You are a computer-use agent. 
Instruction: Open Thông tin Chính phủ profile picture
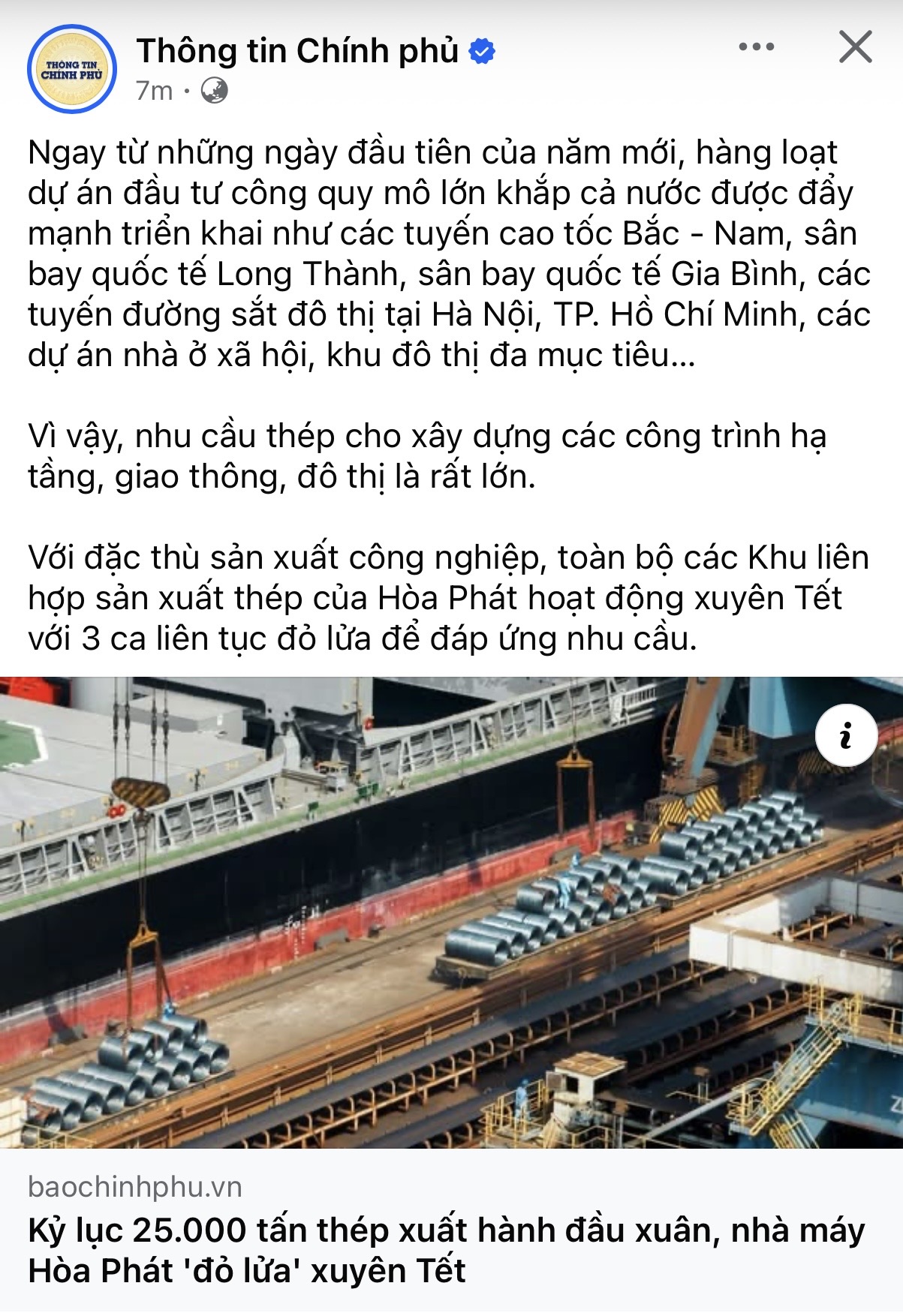point(72,69)
